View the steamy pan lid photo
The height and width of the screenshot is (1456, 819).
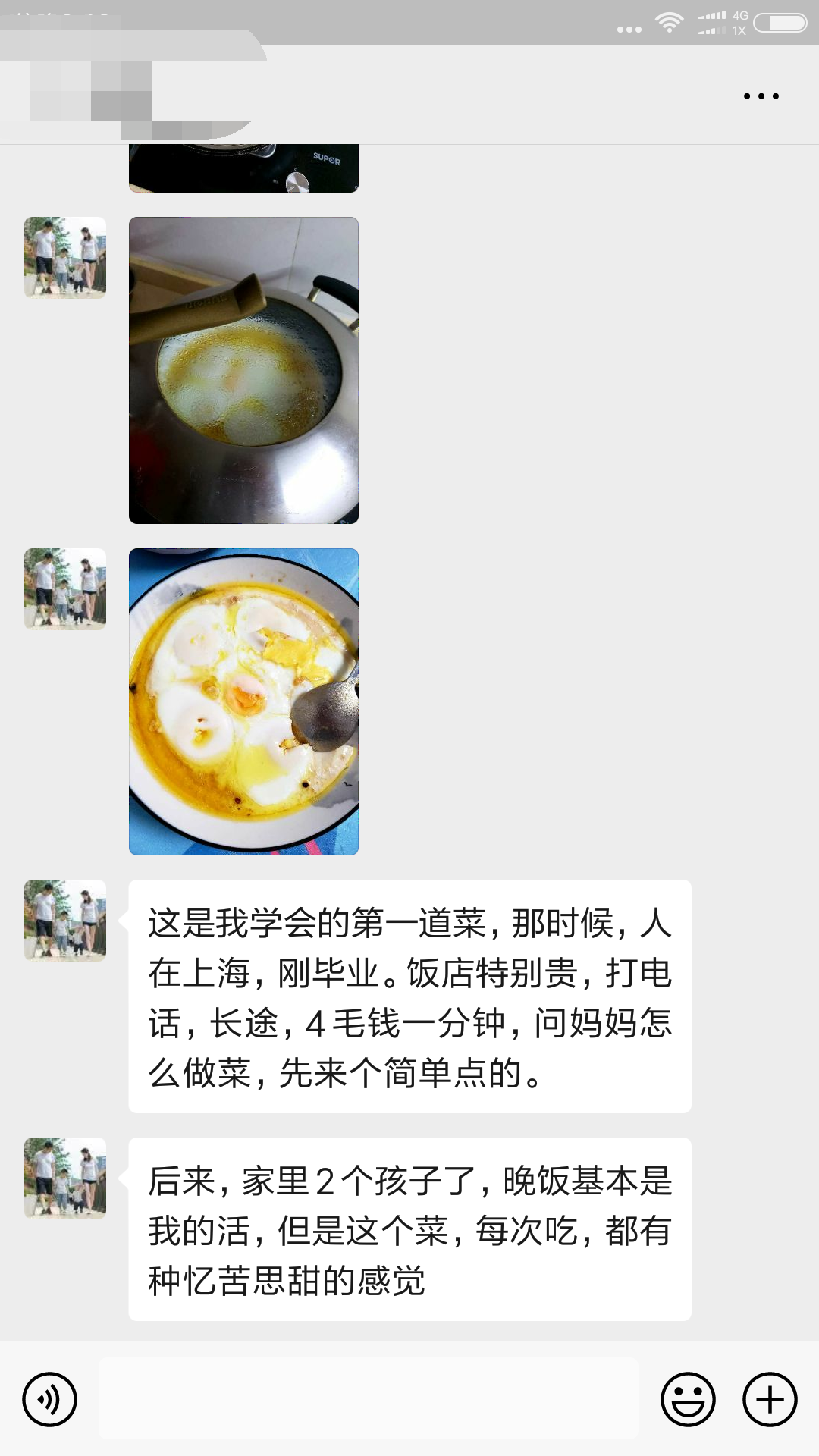[243, 370]
